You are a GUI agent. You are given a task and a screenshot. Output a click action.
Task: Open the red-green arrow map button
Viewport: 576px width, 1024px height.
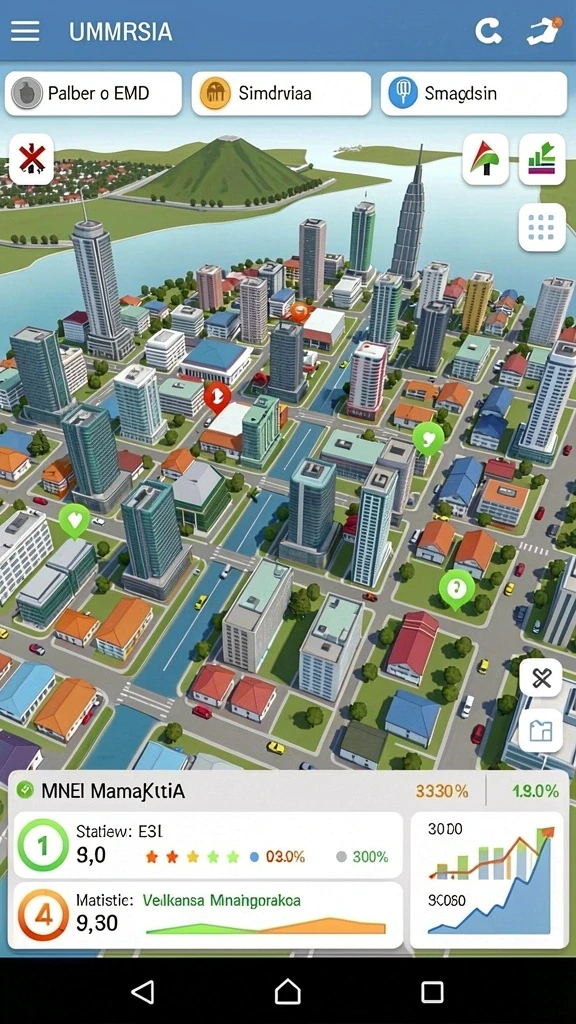point(485,159)
